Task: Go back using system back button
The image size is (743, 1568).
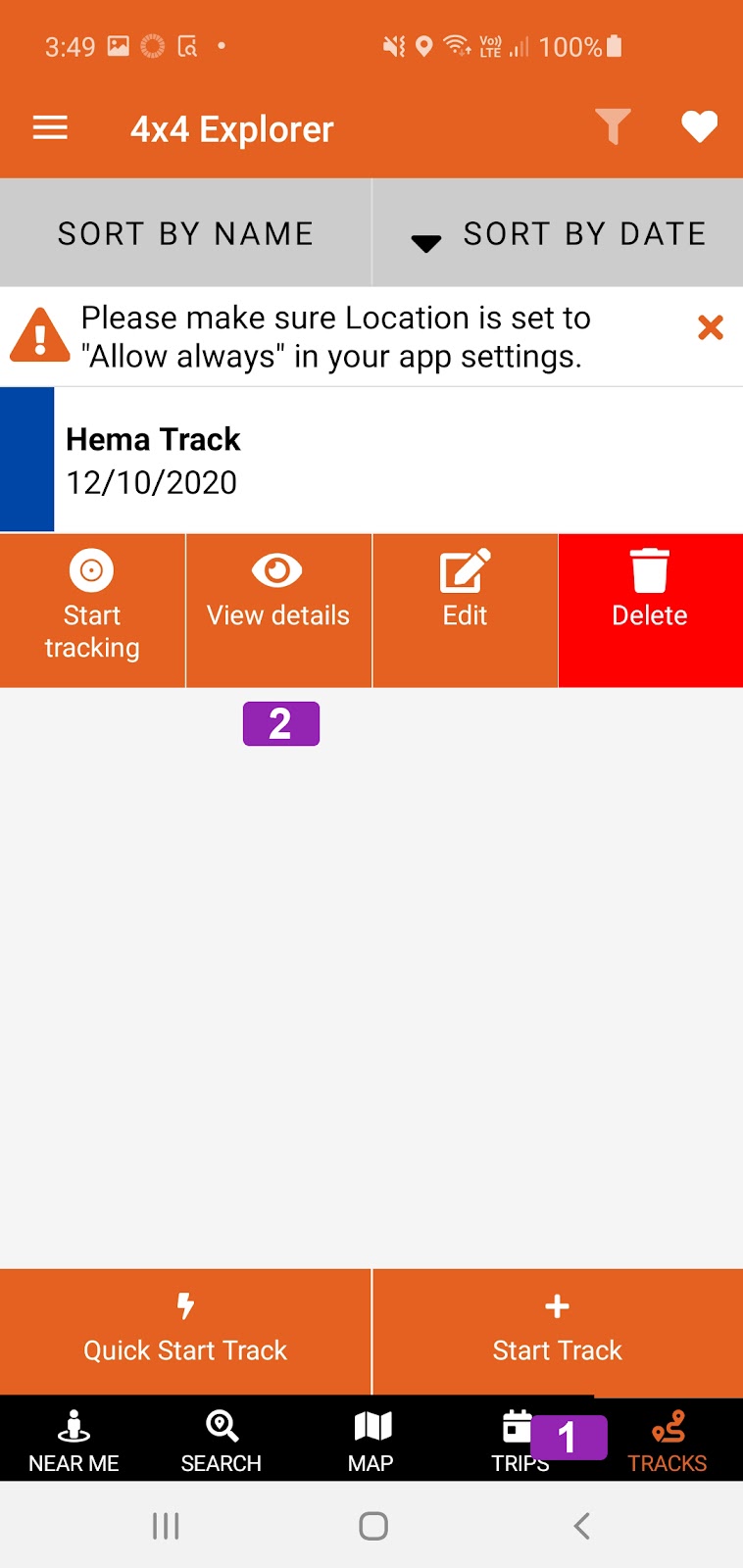Action: pyautogui.click(x=581, y=1526)
